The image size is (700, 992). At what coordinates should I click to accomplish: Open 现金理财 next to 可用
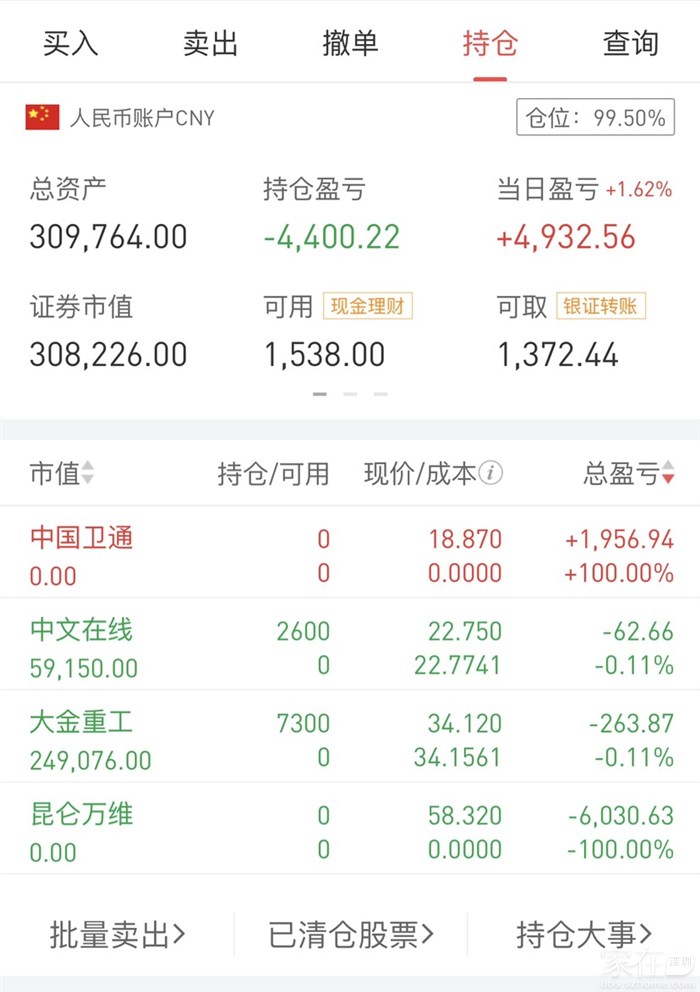click(x=368, y=306)
